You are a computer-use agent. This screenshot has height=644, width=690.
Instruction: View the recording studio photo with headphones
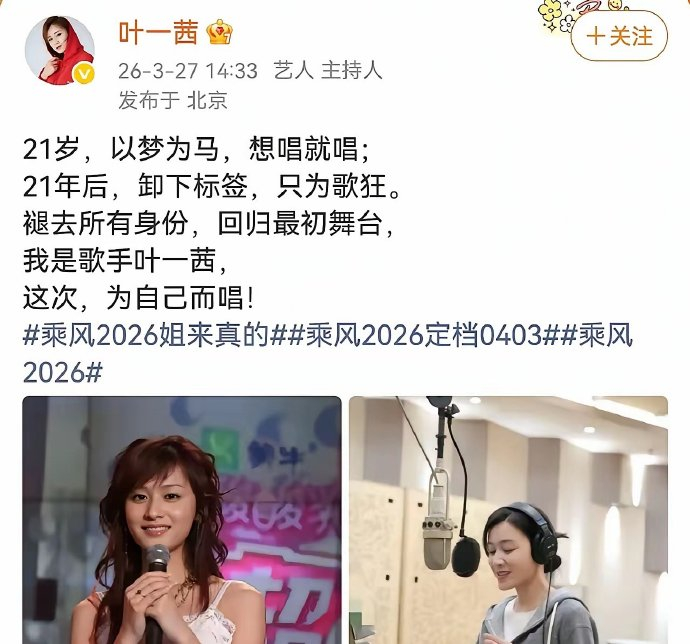click(508, 520)
